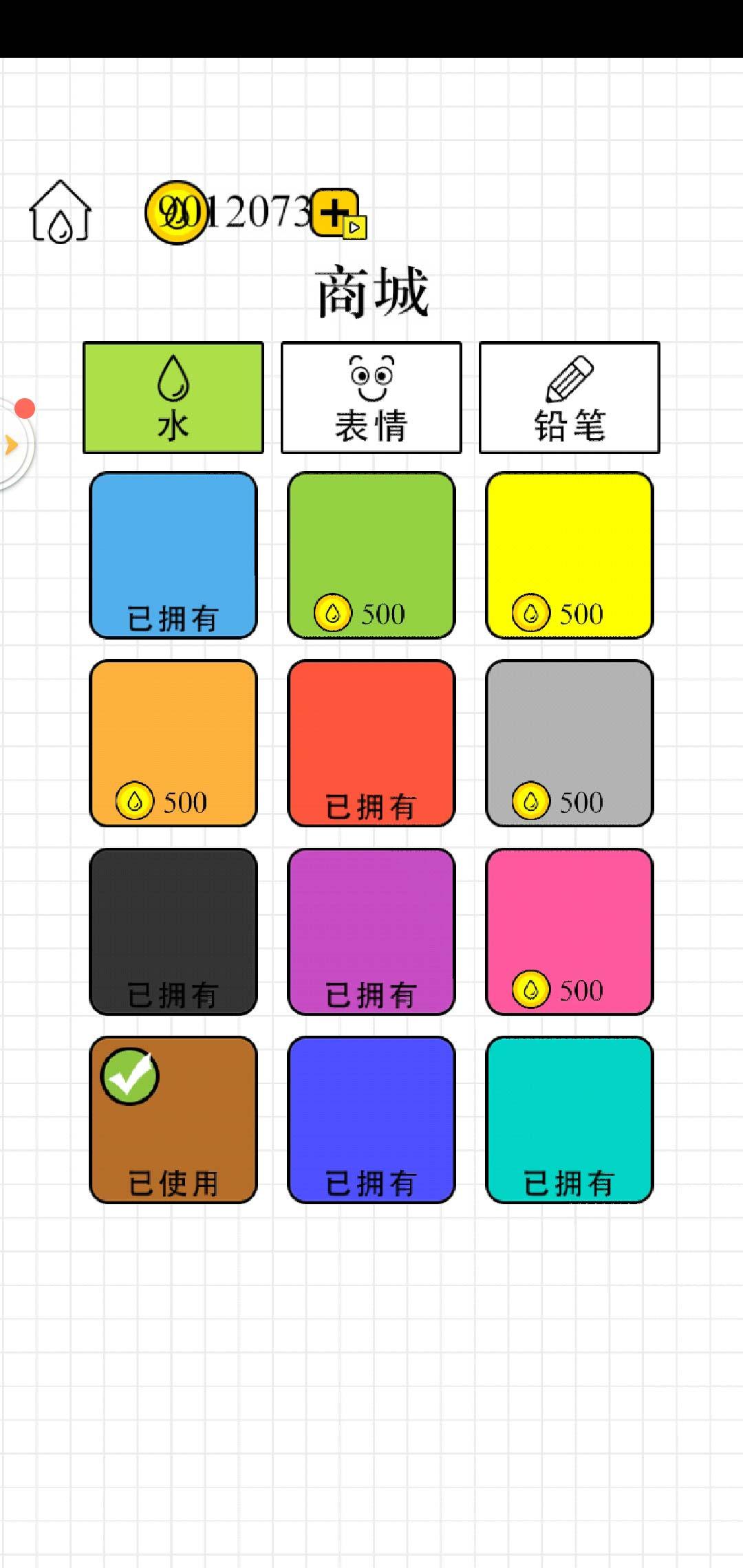Viewport: 743px width, 1568px height.
Task: Buy the pink water color for 500
Action: pyautogui.click(x=570, y=932)
